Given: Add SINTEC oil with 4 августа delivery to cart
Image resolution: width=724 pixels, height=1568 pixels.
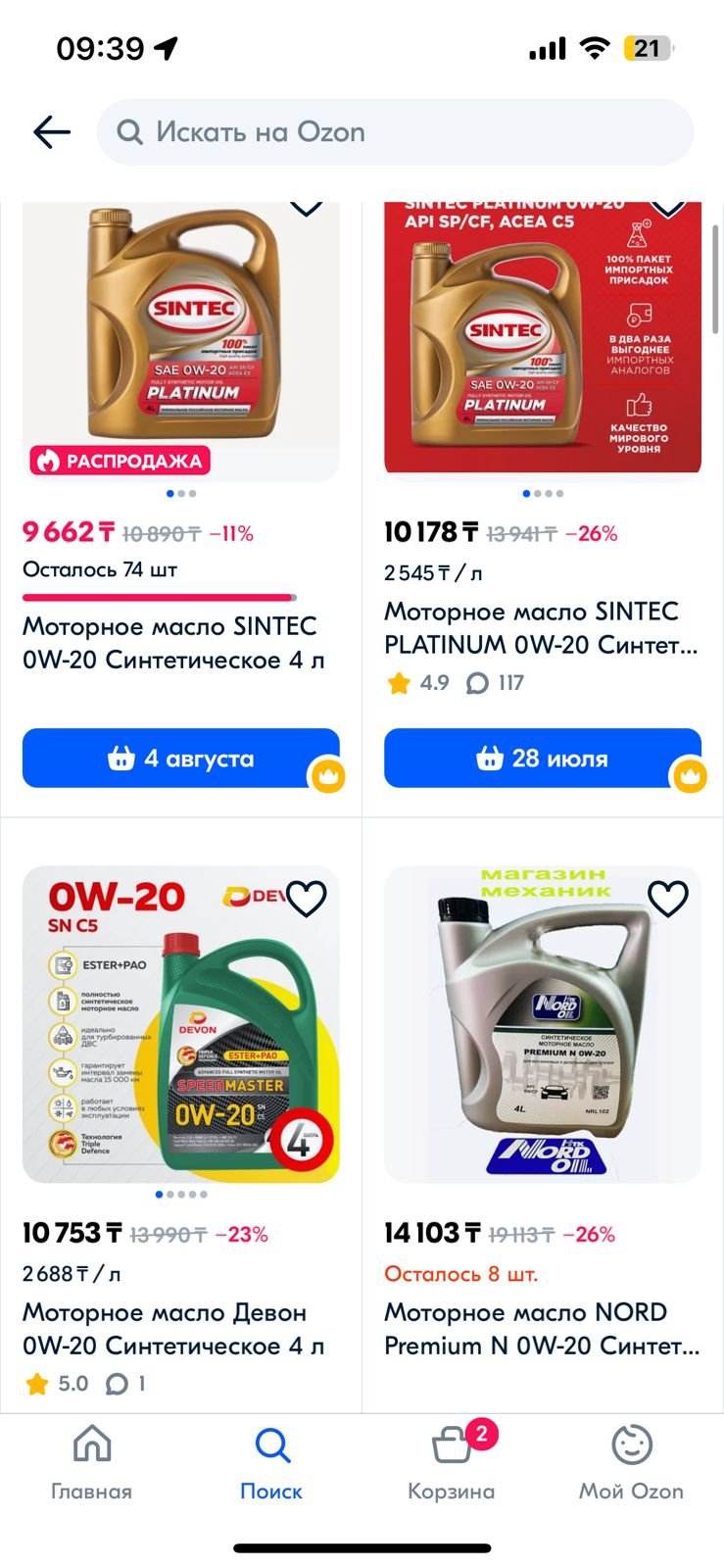Looking at the screenshot, I should point(181,758).
